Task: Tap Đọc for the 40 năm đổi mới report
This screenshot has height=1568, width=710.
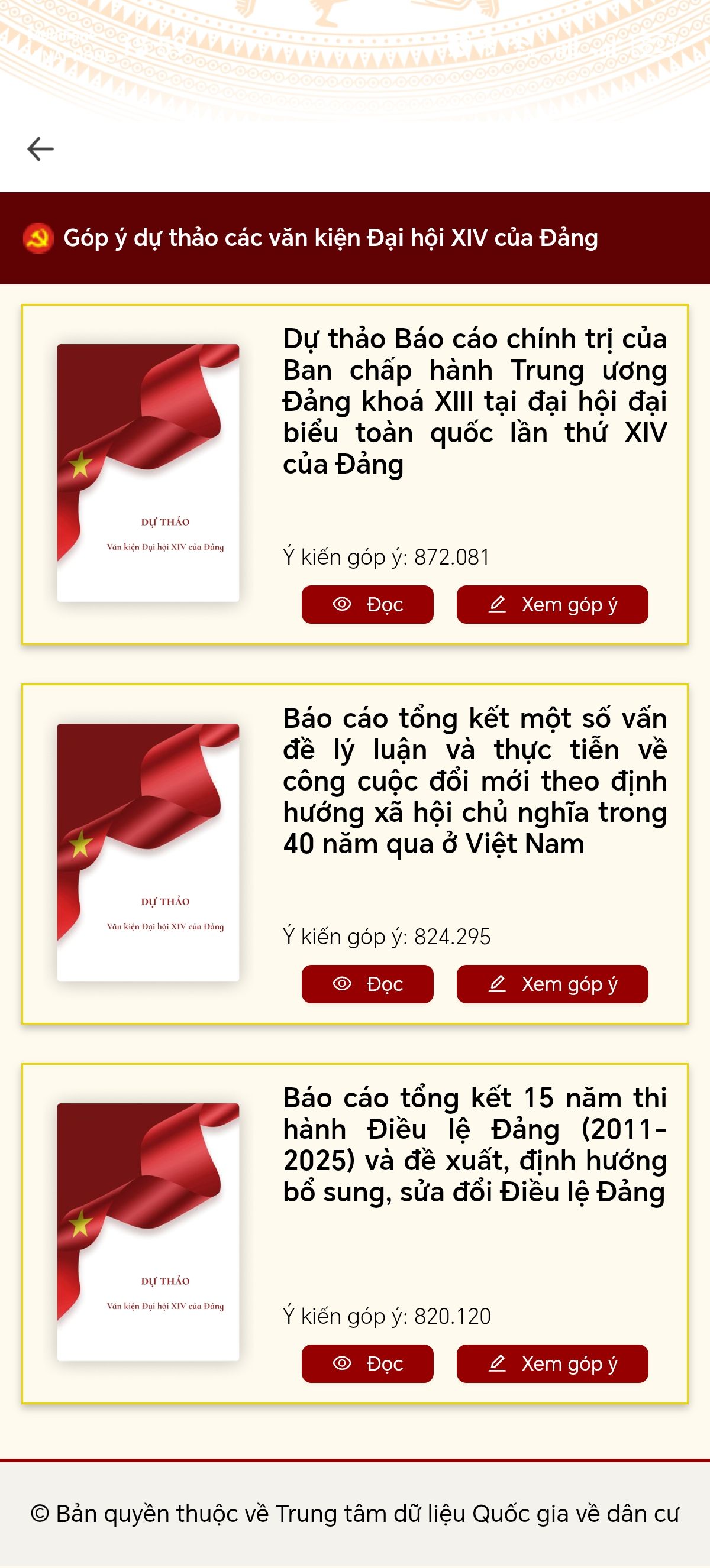Action: click(x=367, y=984)
